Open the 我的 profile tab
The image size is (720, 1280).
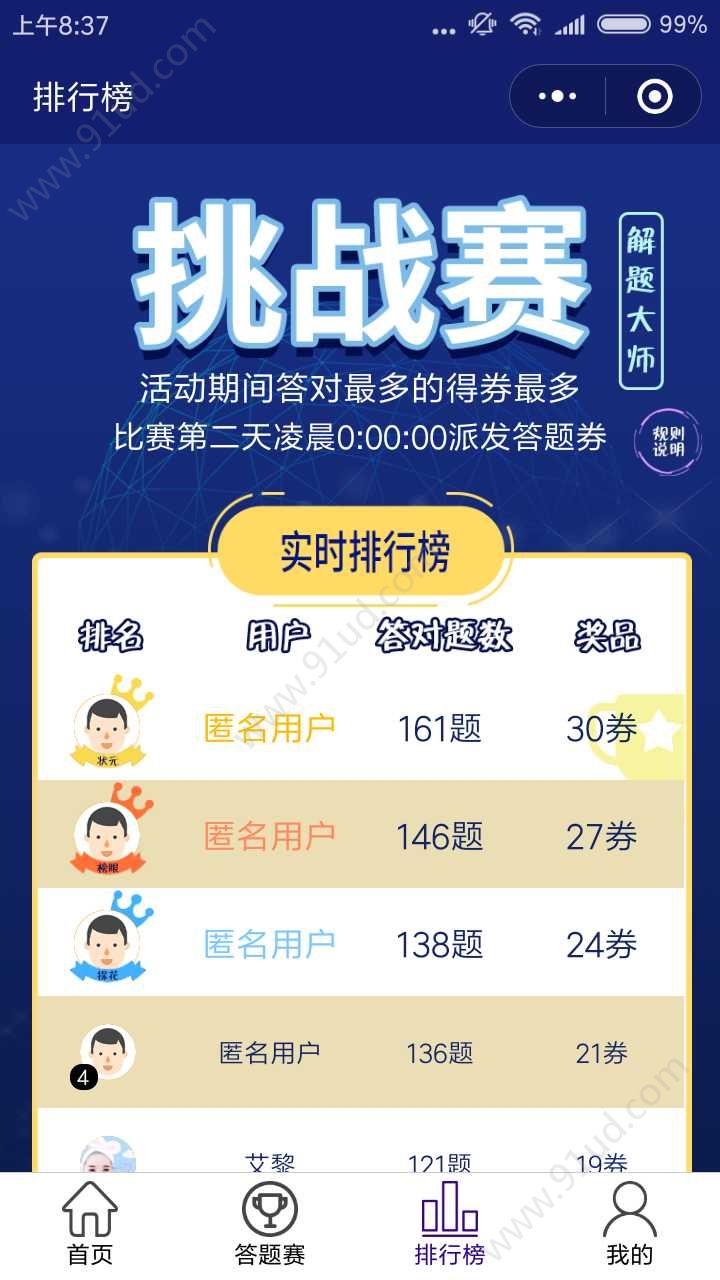click(x=630, y=1224)
